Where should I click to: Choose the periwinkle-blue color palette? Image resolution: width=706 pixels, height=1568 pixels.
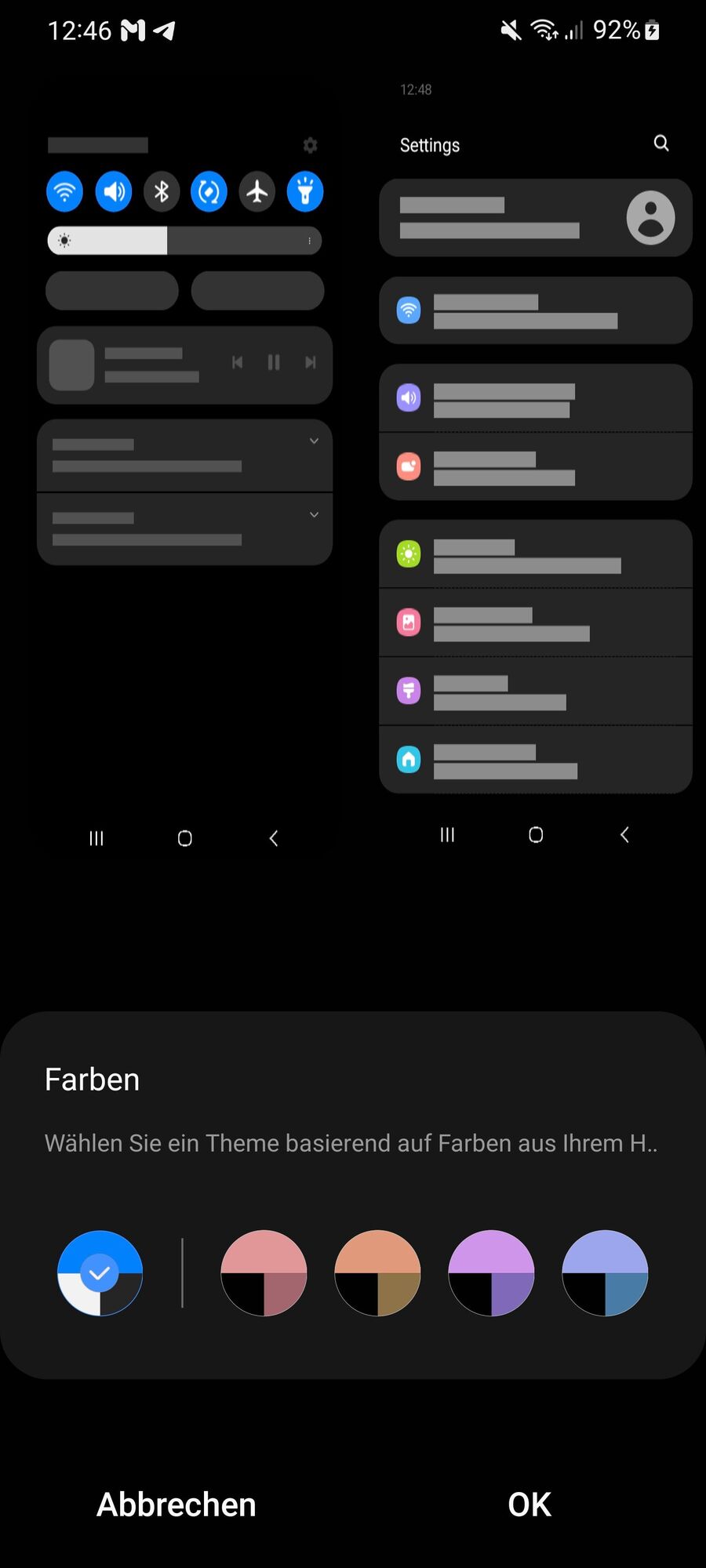click(x=605, y=1272)
